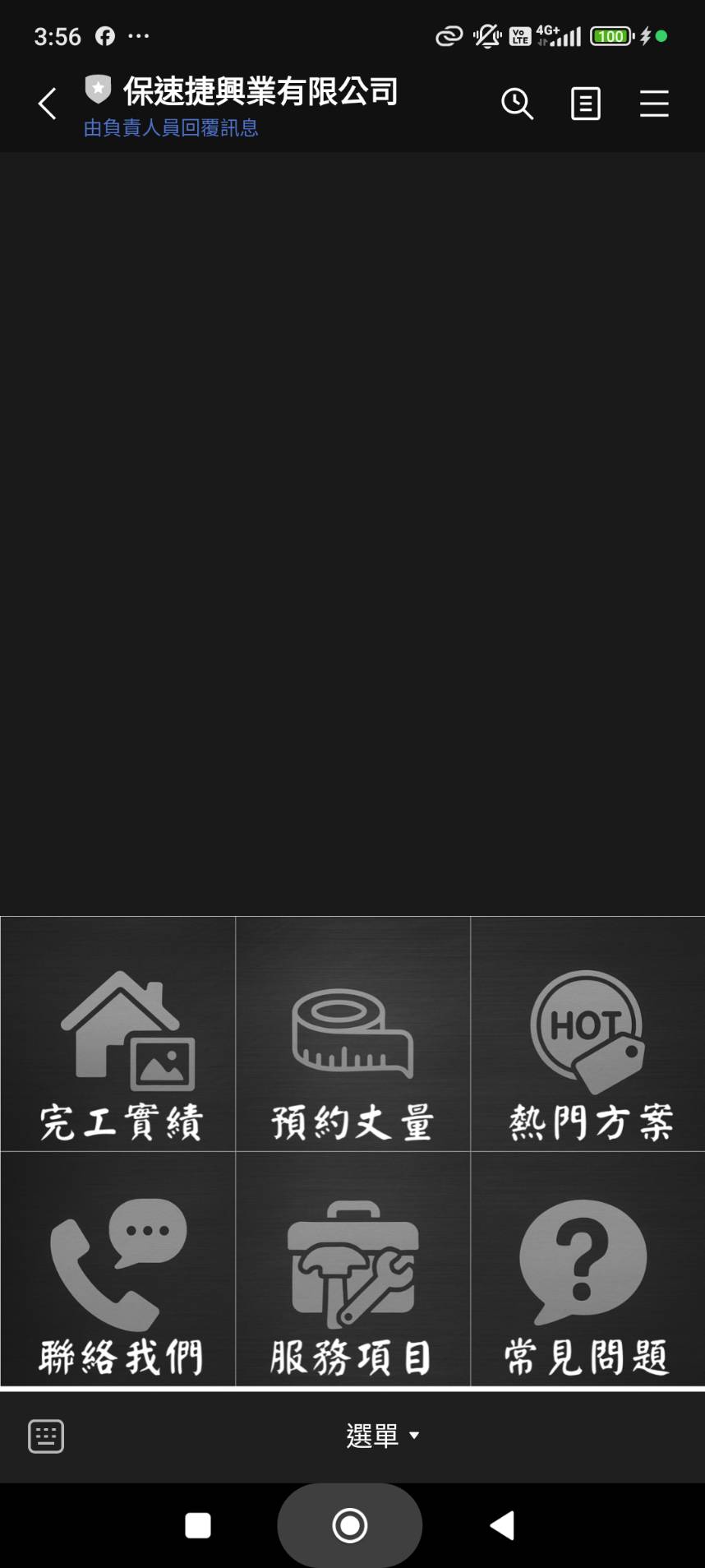Image resolution: width=705 pixels, height=1568 pixels.
Task: Open 服務項目 tile
Action: point(352,1269)
